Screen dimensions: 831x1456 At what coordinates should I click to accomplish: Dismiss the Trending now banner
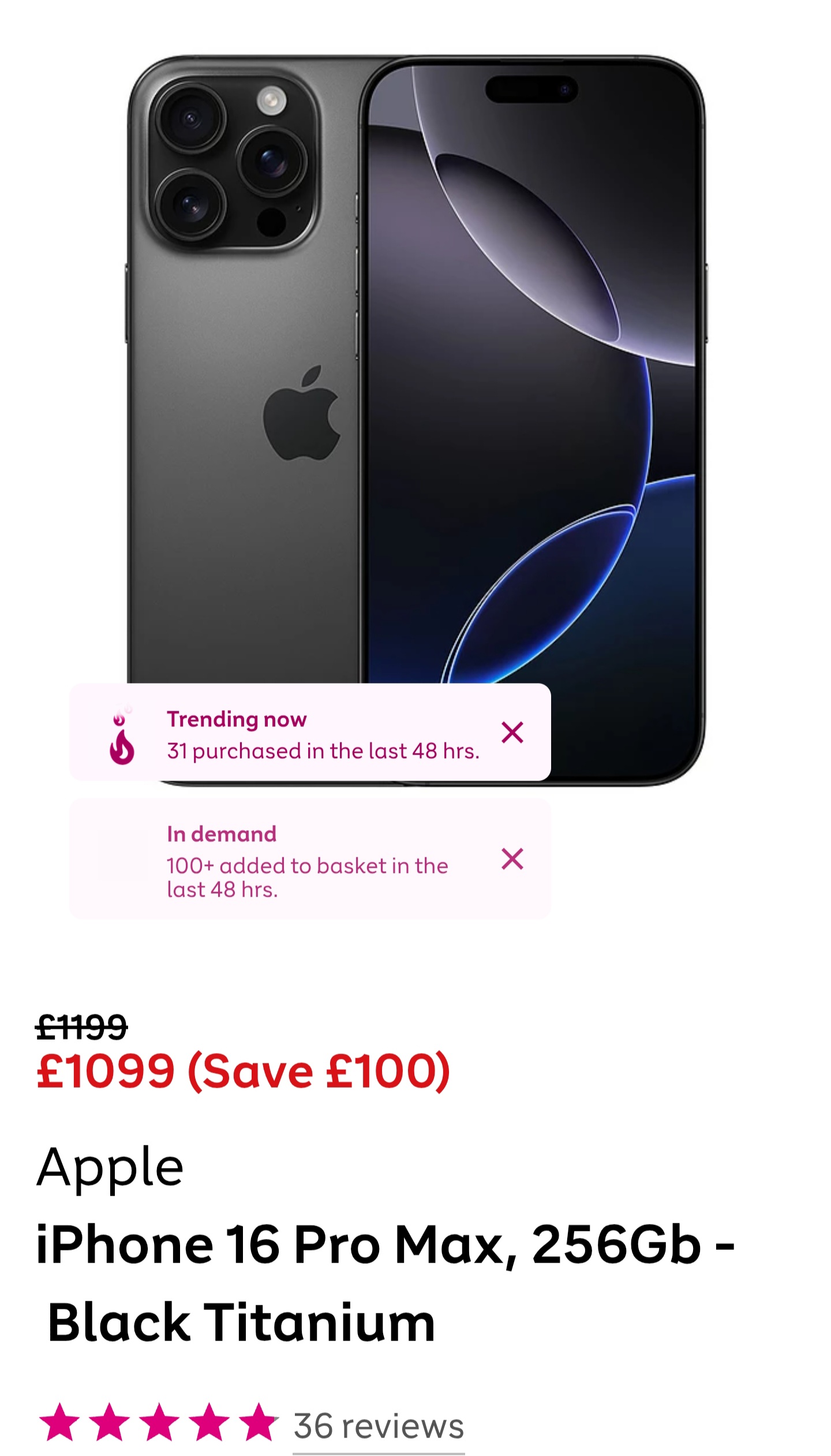(512, 733)
